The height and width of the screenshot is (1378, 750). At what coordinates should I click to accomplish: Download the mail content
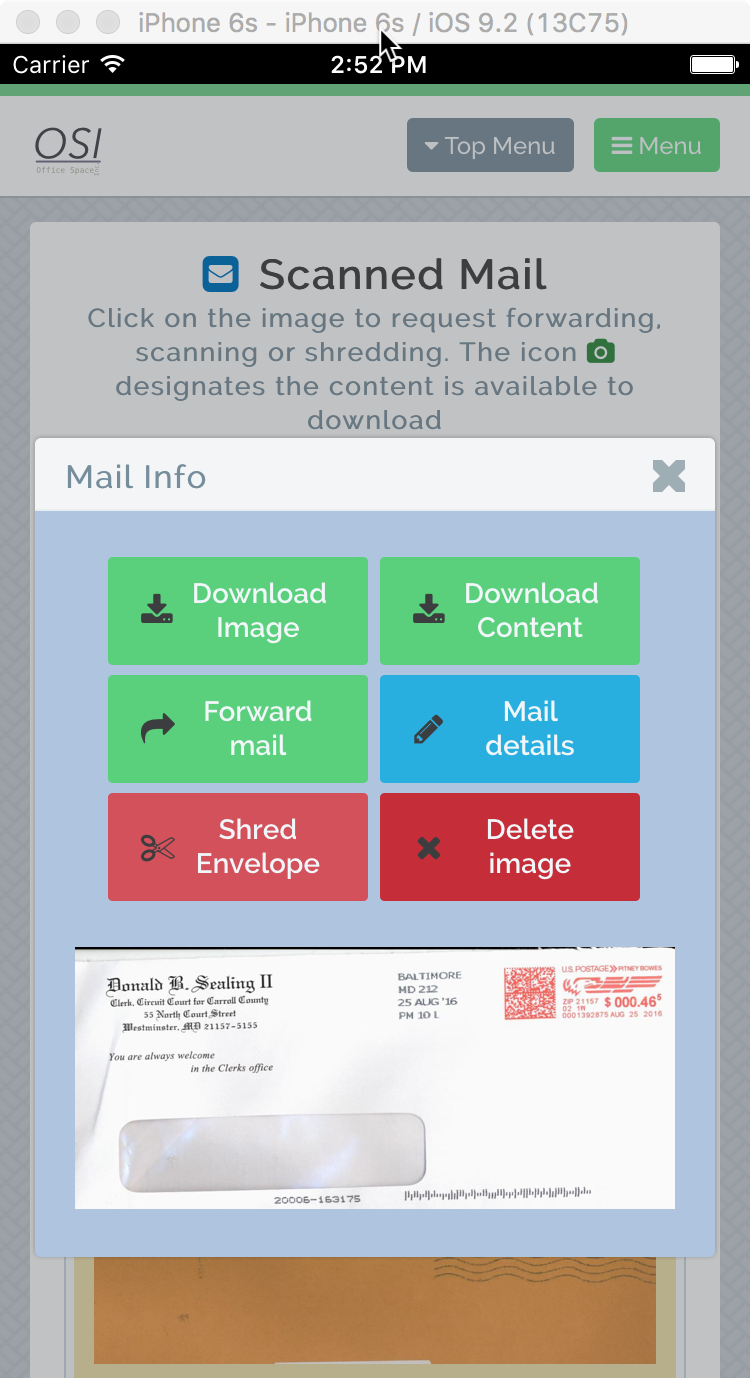509,611
